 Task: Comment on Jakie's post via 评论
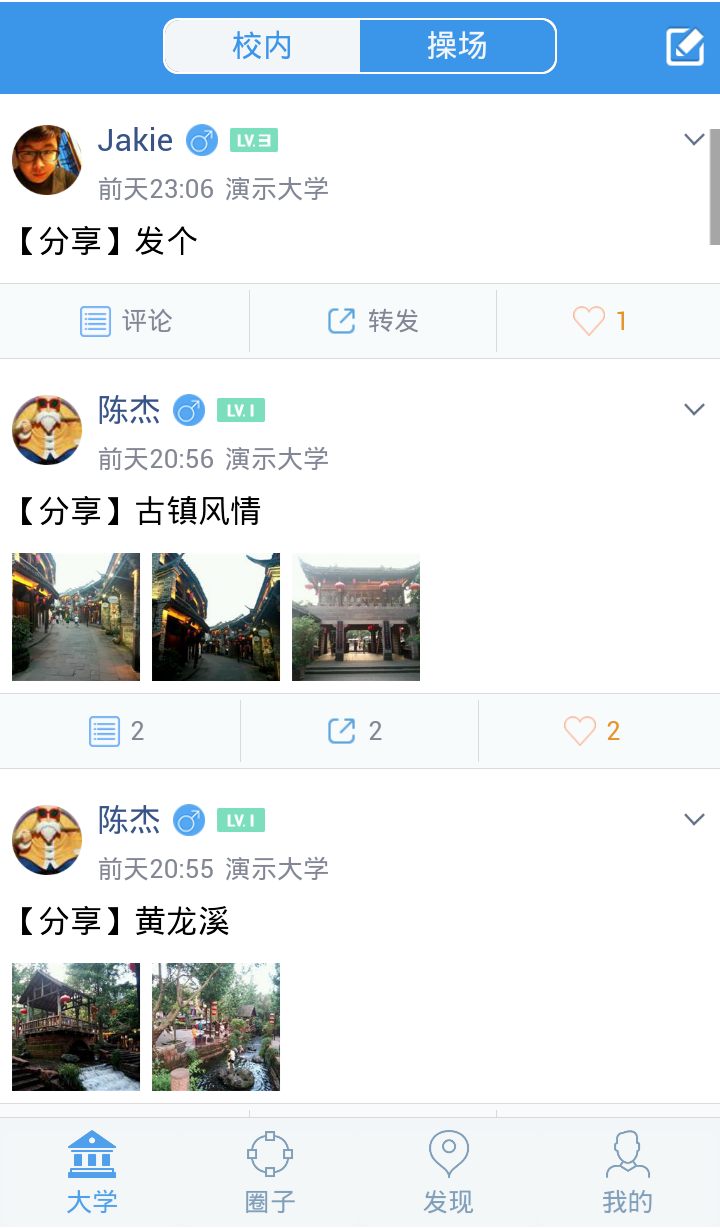click(x=126, y=321)
